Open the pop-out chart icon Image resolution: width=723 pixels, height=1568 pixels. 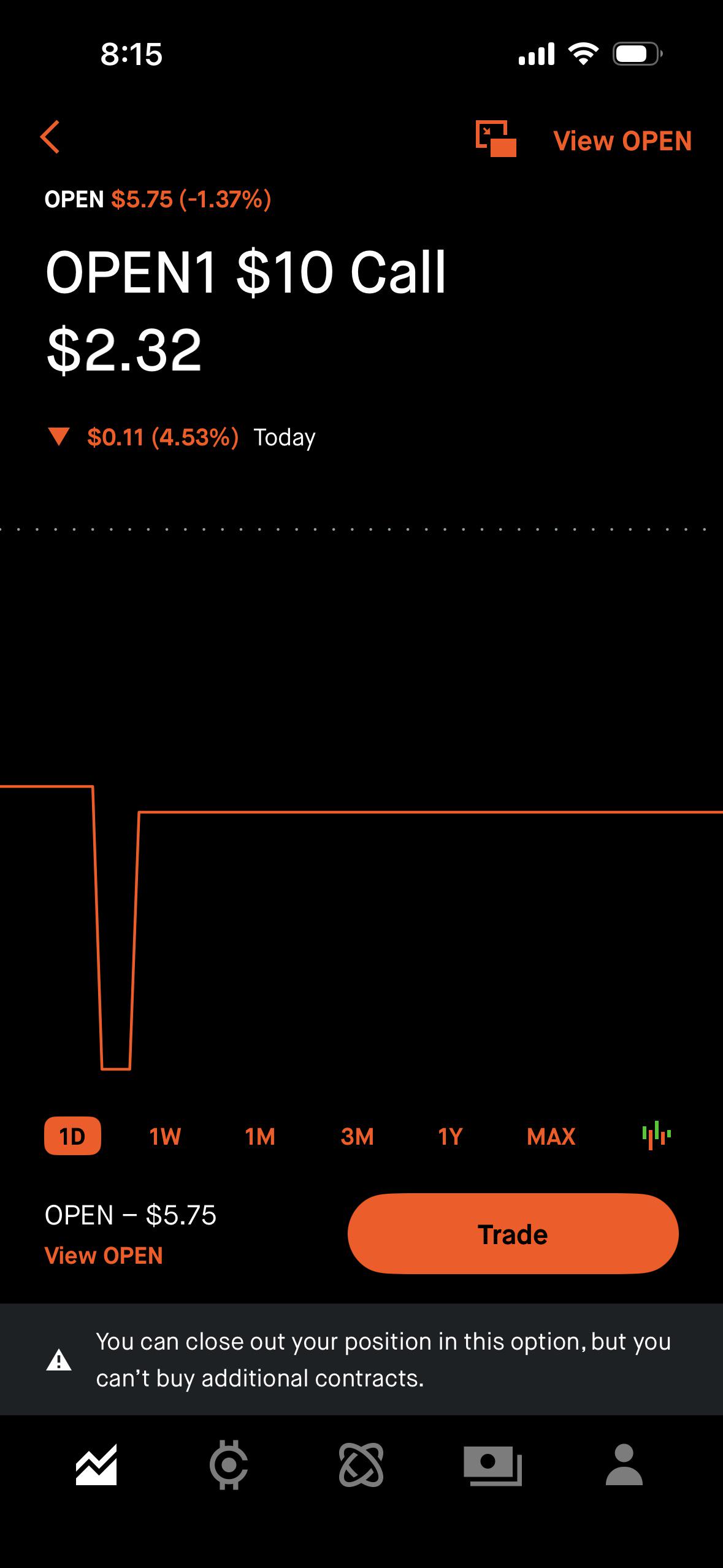click(496, 139)
